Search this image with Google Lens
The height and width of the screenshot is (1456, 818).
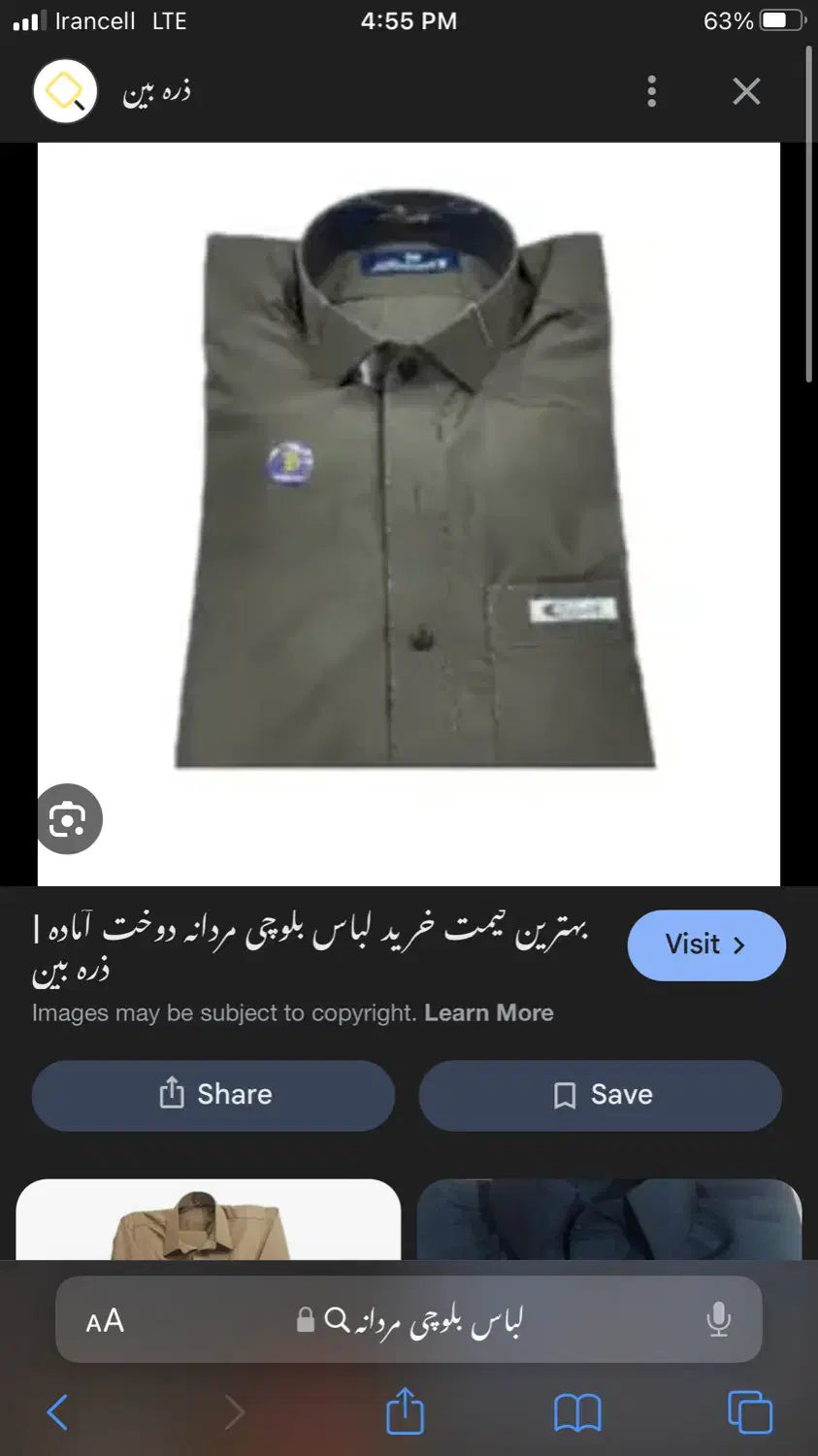click(x=69, y=819)
